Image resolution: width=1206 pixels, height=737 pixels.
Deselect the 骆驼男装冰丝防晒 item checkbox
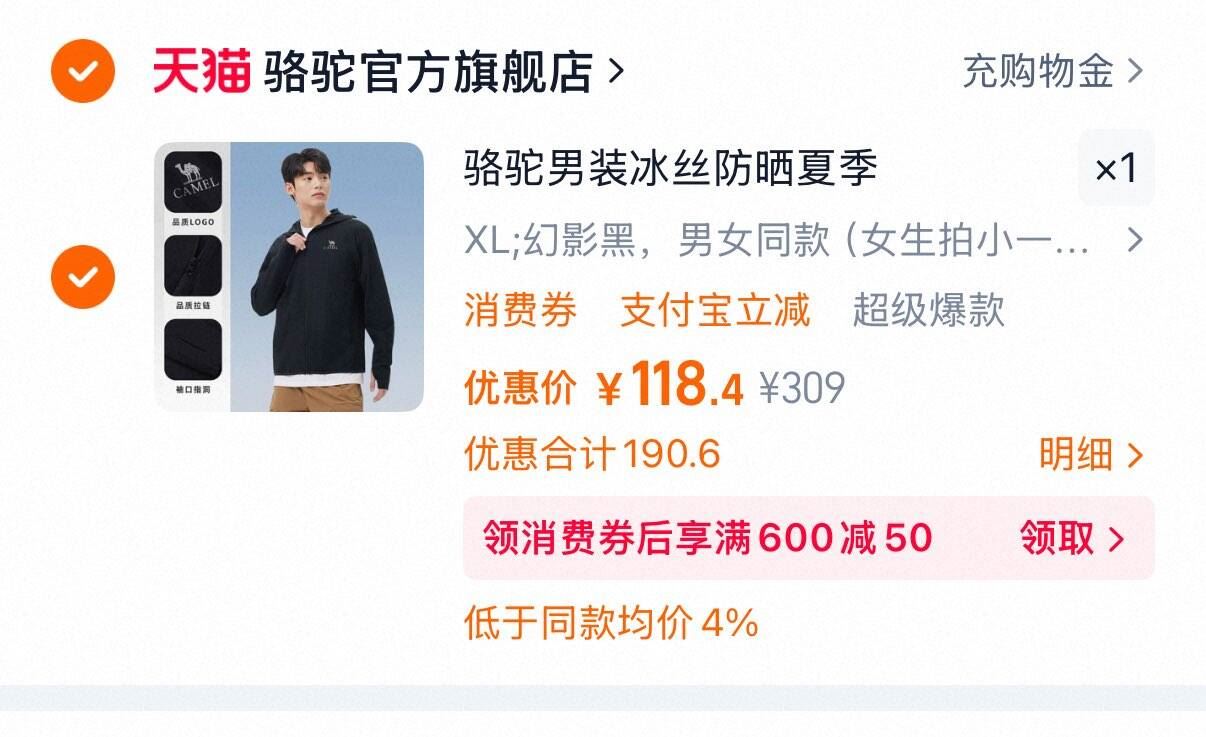pos(83,276)
